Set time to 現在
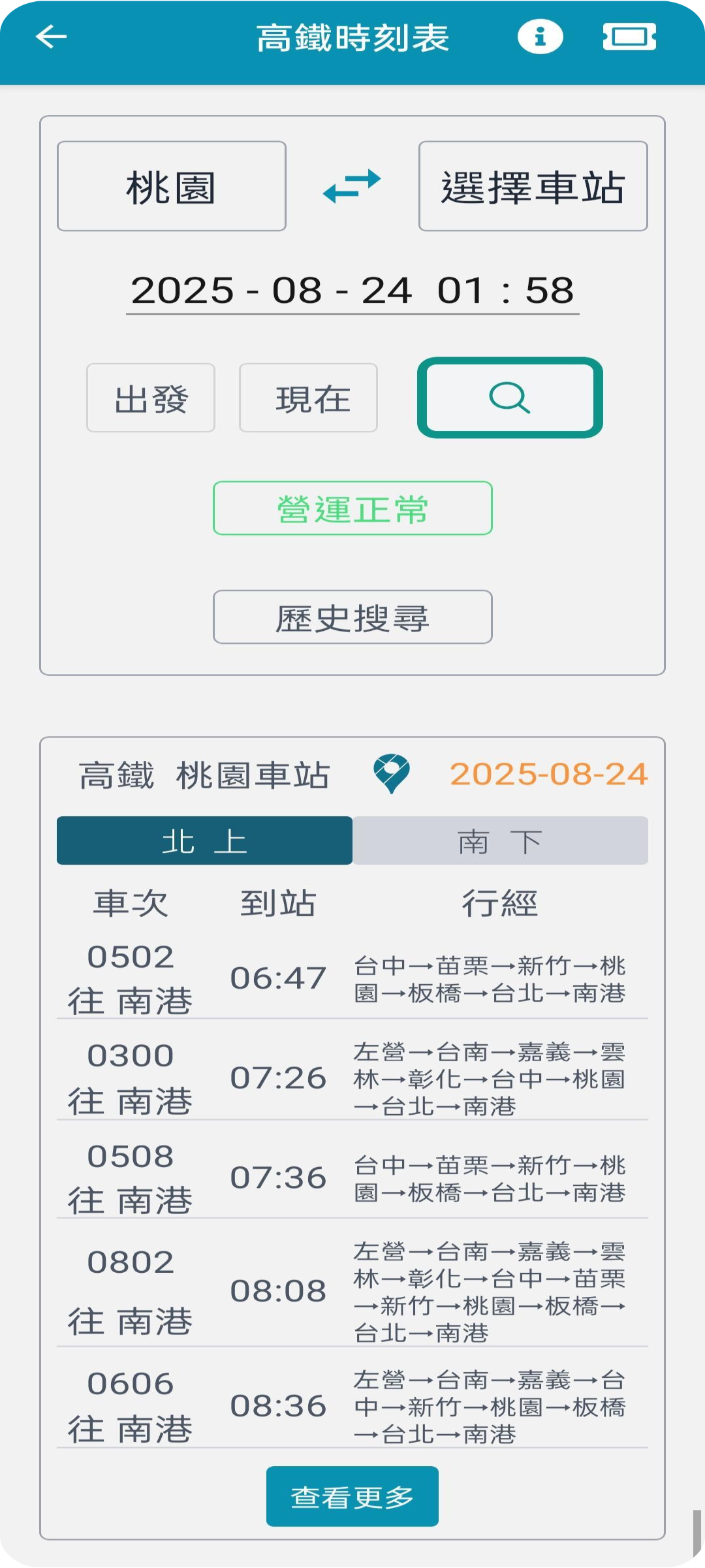 (x=308, y=398)
